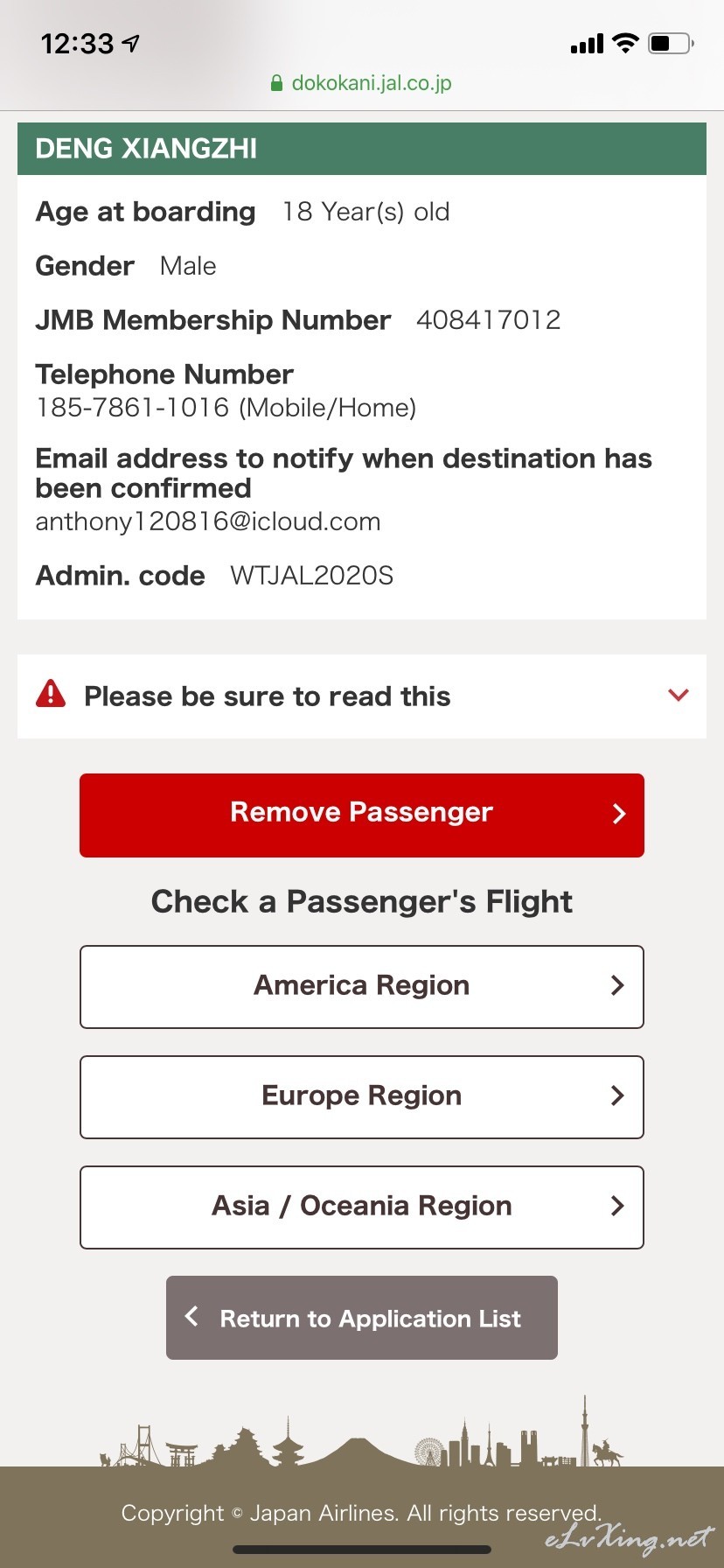Open Asia / Oceania Region flights
Viewport: 724px width, 1568px height.
point(362,1207)
